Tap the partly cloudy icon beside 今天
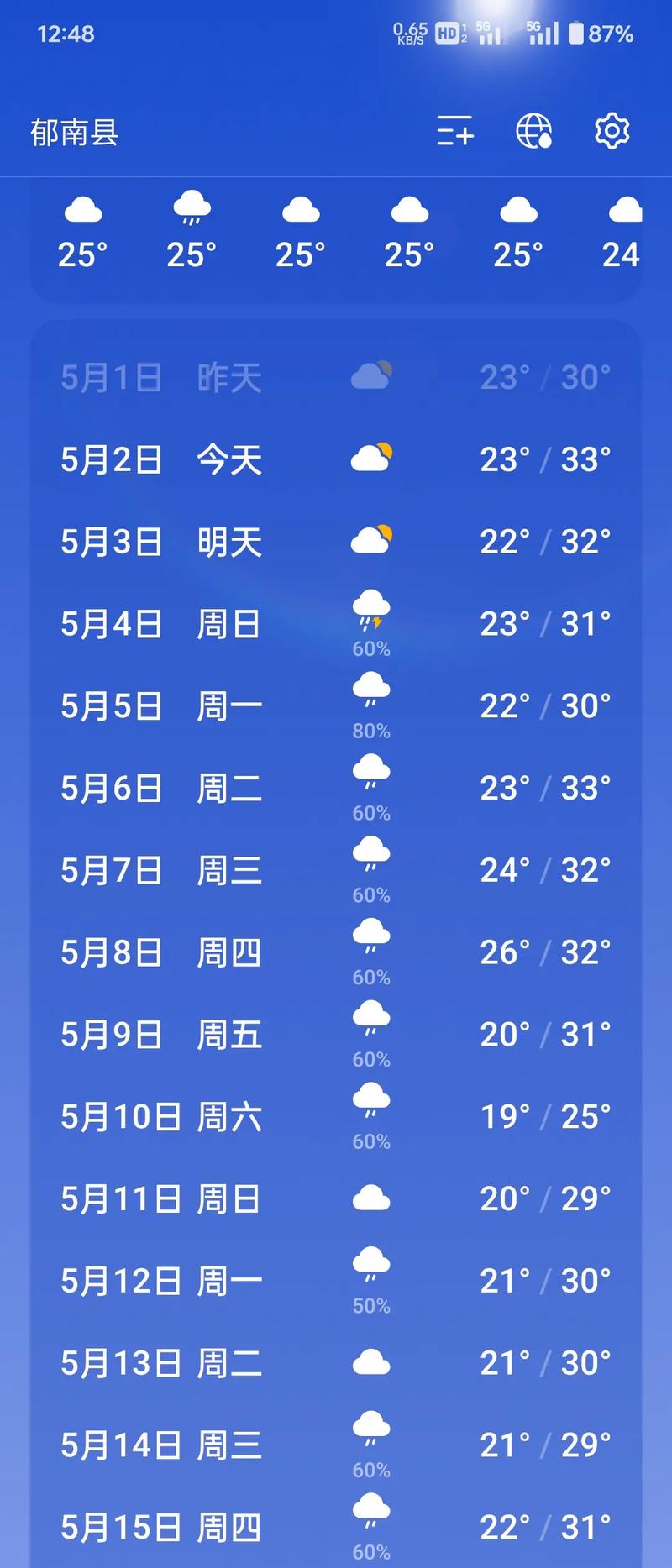Screen dimensions: 672x1568 click(370, 454)
